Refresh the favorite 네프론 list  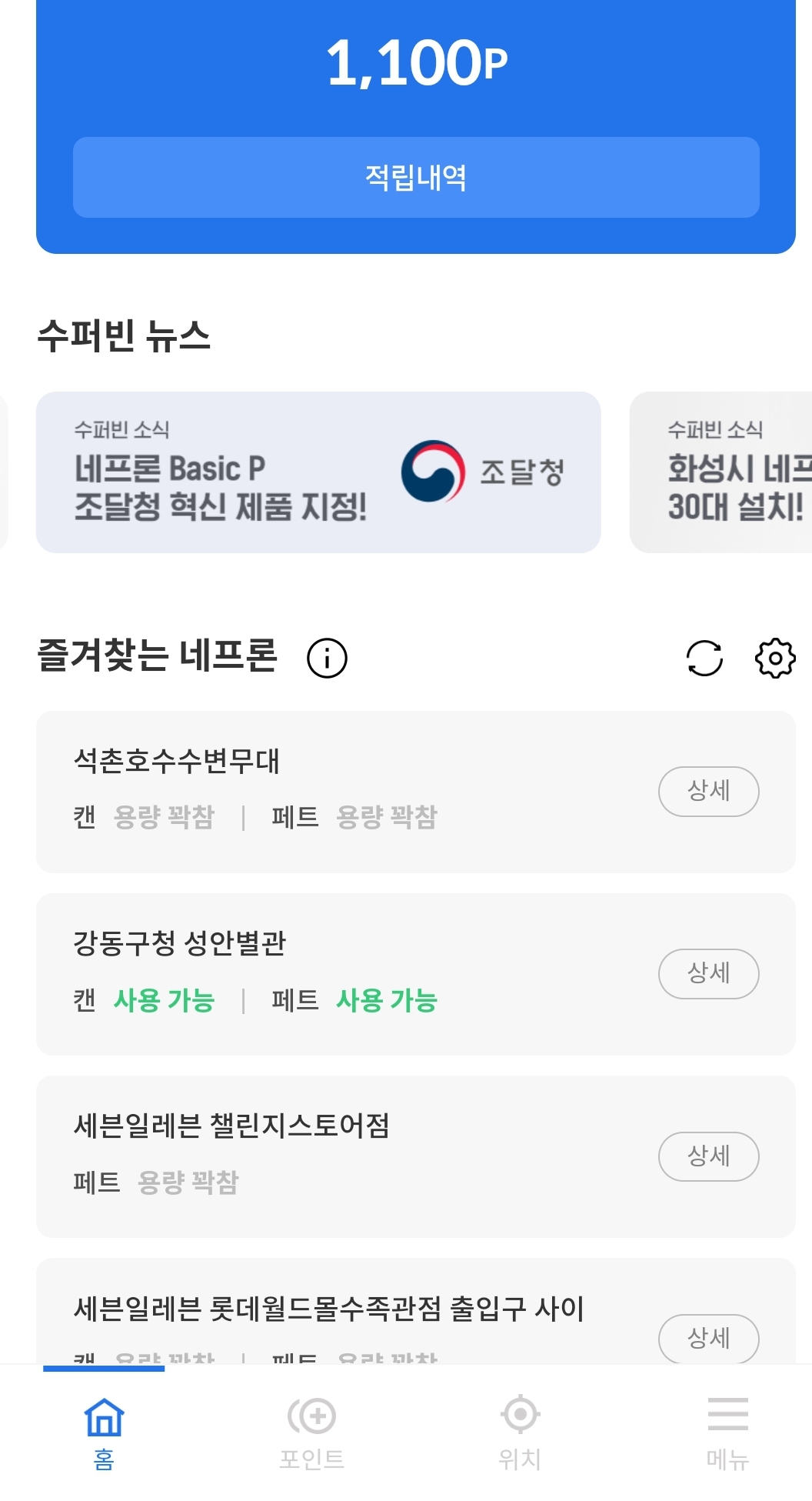(704, 659)
